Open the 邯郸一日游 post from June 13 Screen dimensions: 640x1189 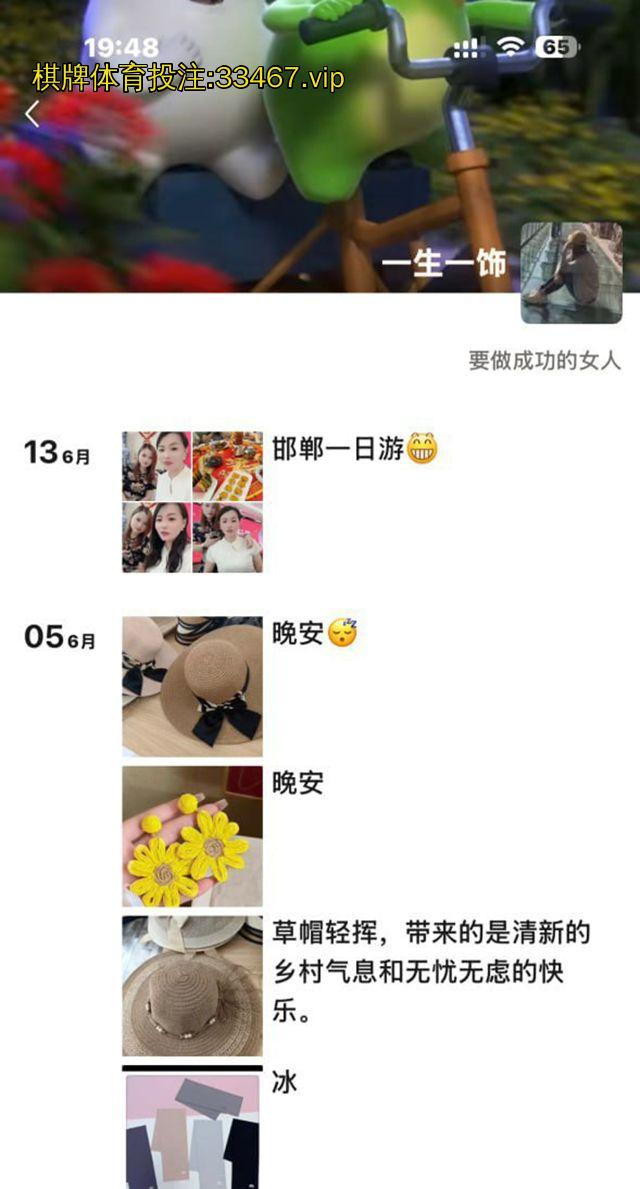(x=192, y=502)
